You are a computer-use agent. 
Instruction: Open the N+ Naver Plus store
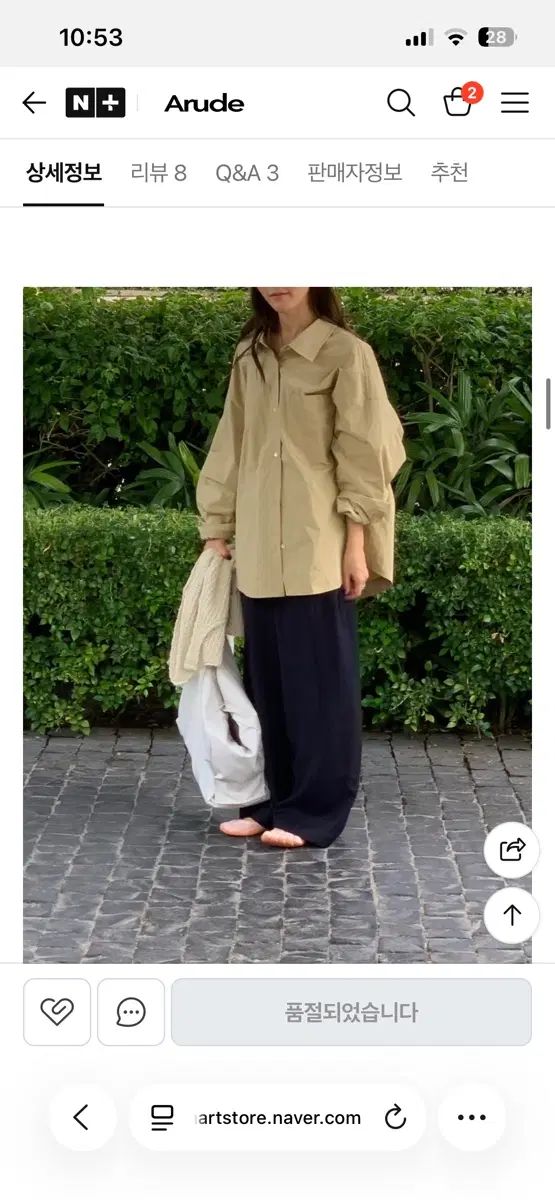(x=96, y=103)
